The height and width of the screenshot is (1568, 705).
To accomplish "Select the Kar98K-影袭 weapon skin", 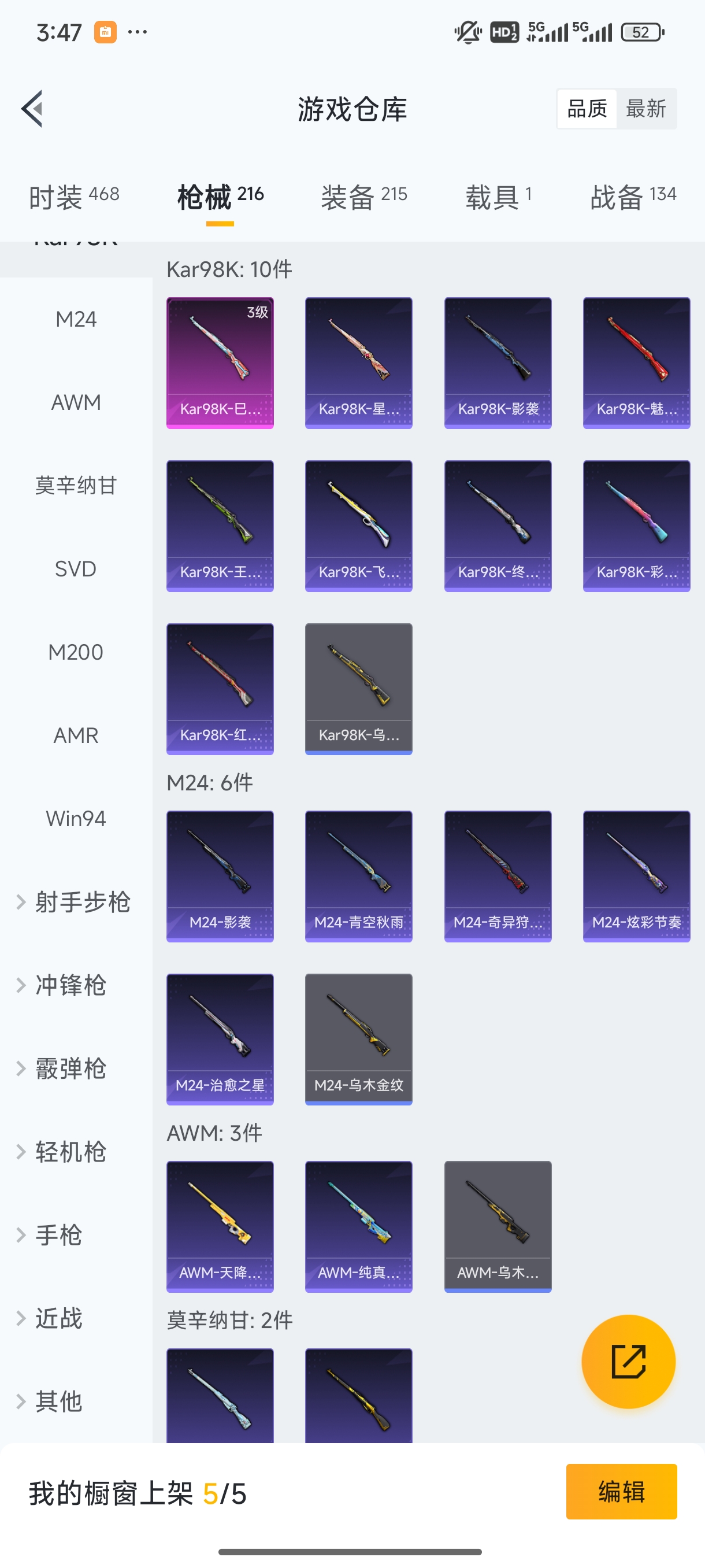I will (x=498, y=361).
